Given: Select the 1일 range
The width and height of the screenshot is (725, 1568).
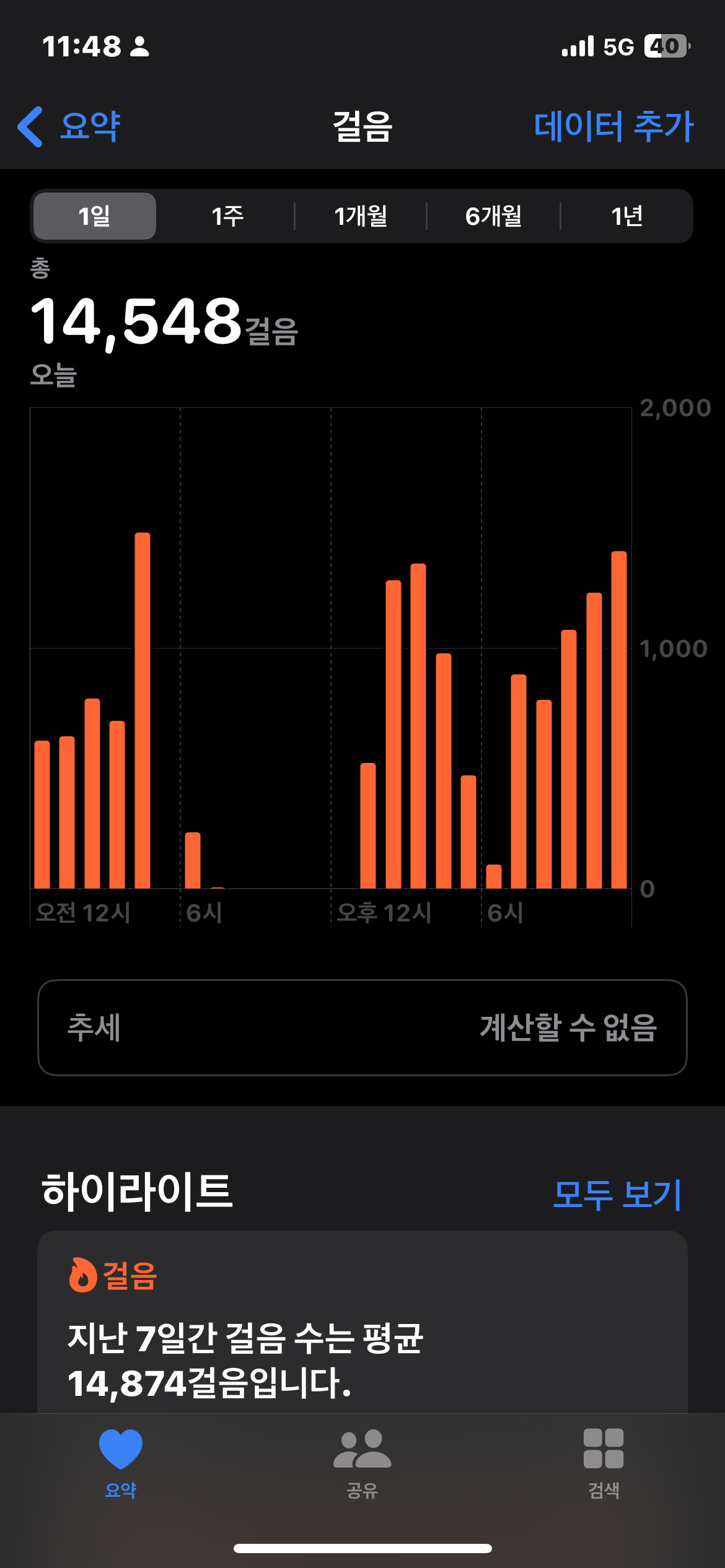Looking at the screenshot, I should click(x=94, y=216).
